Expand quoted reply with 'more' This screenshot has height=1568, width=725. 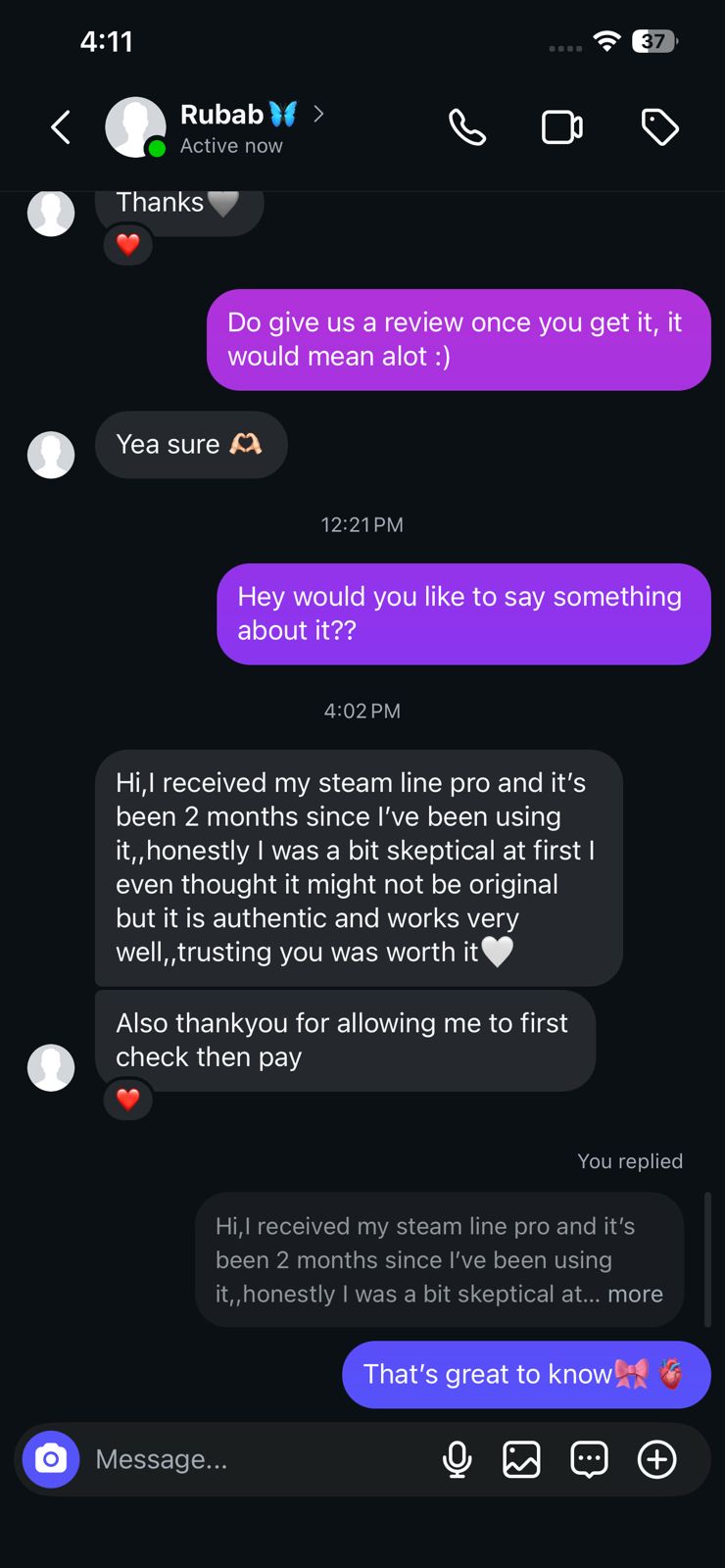point(635,1294)
